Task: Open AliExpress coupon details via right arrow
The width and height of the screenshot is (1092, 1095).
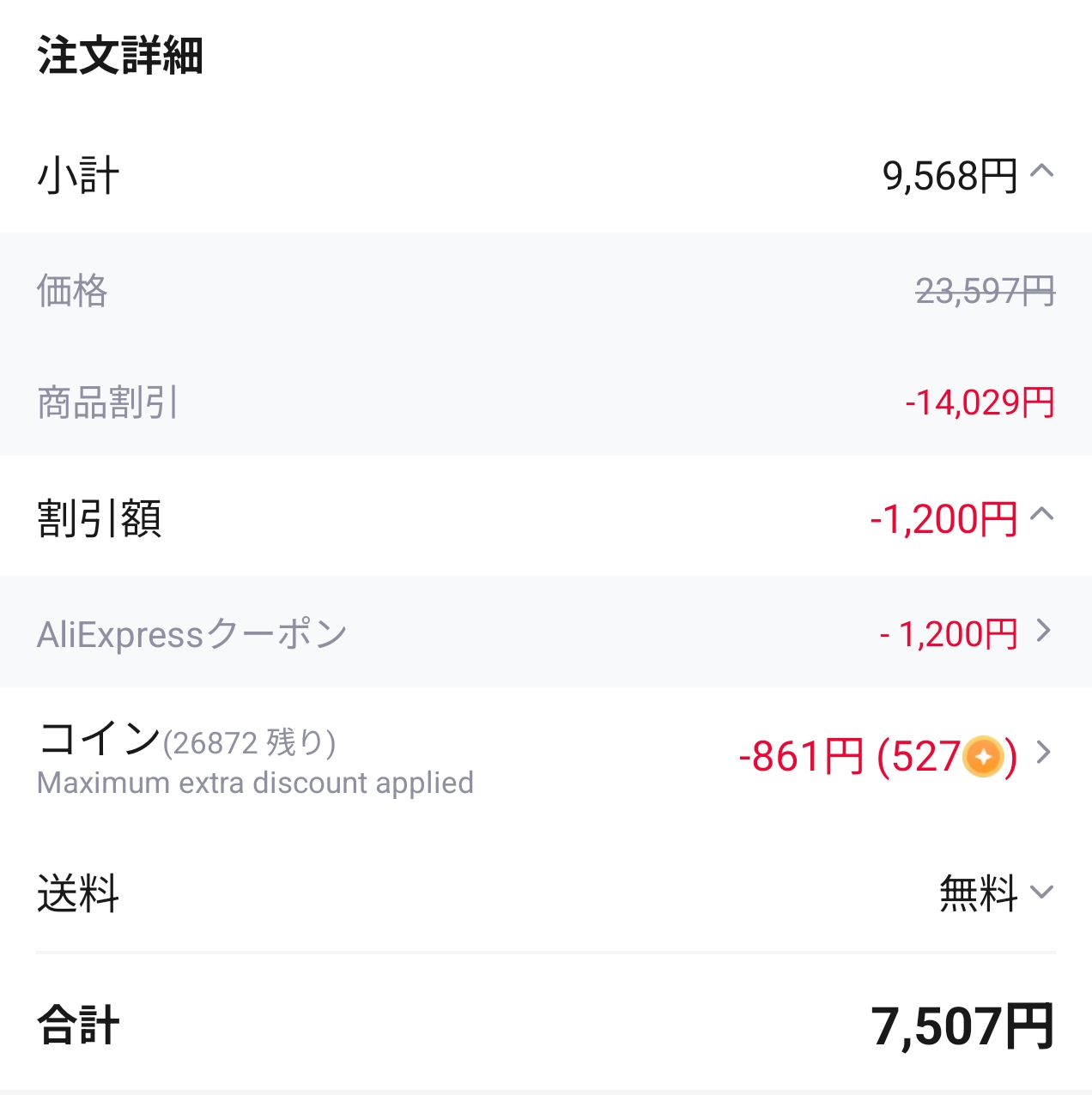Action: coord(1044,632)
